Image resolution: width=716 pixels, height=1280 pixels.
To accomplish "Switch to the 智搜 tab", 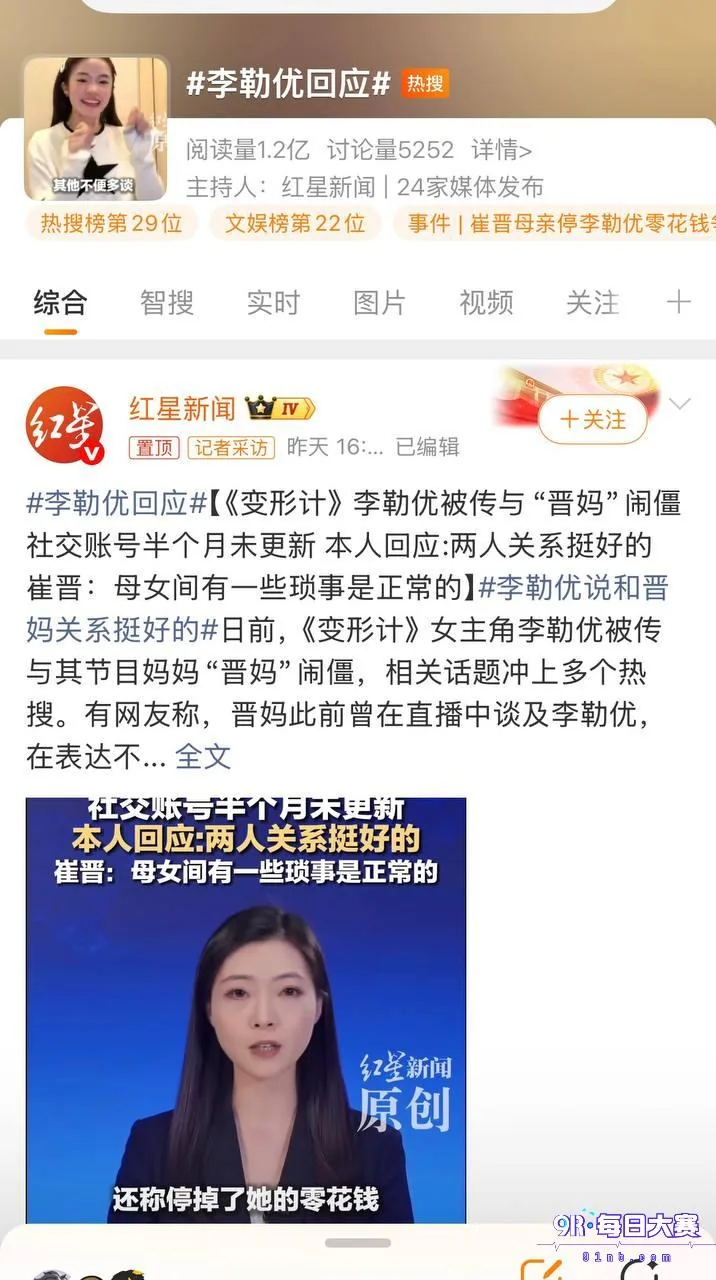I will pyautogui.click(x=167, y=302).
